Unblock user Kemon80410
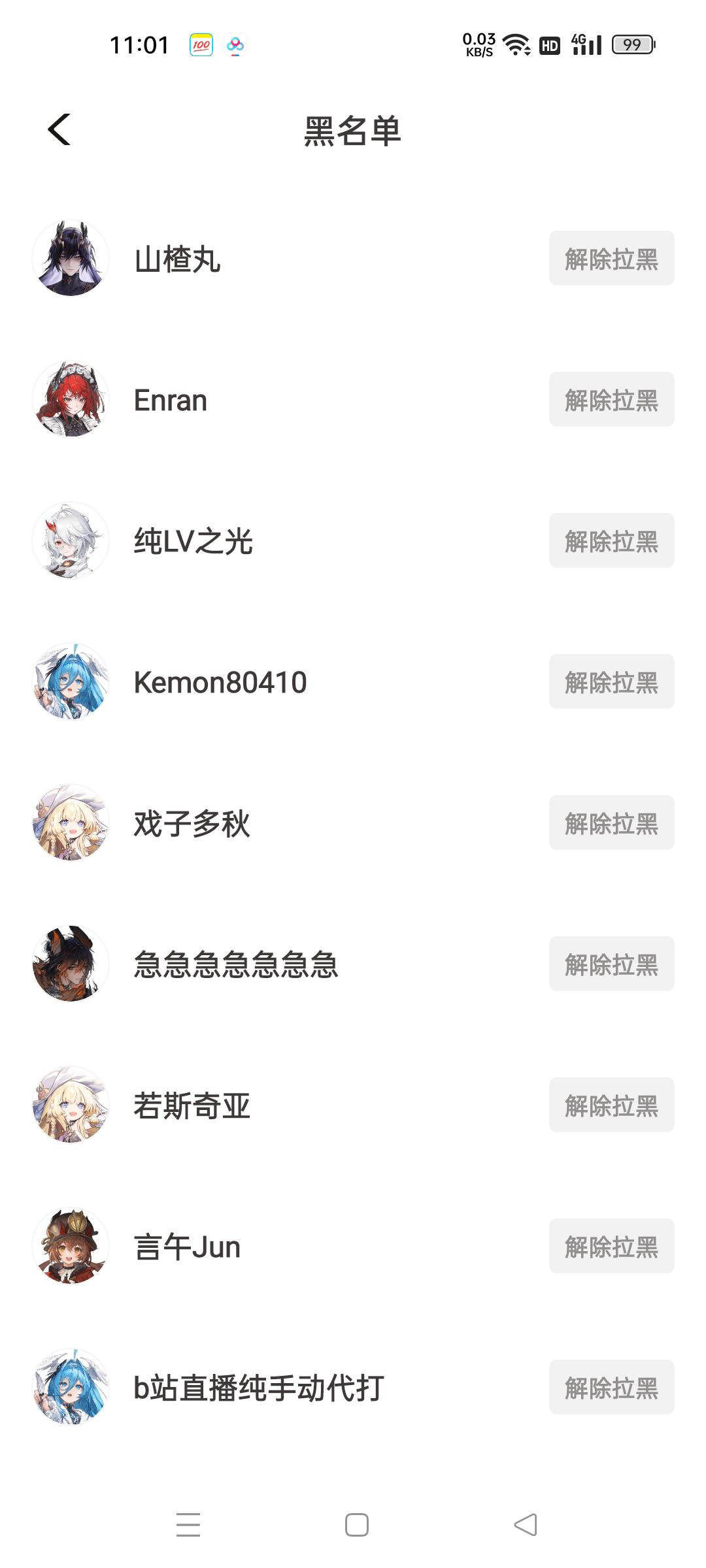 [x=611, y=682]
